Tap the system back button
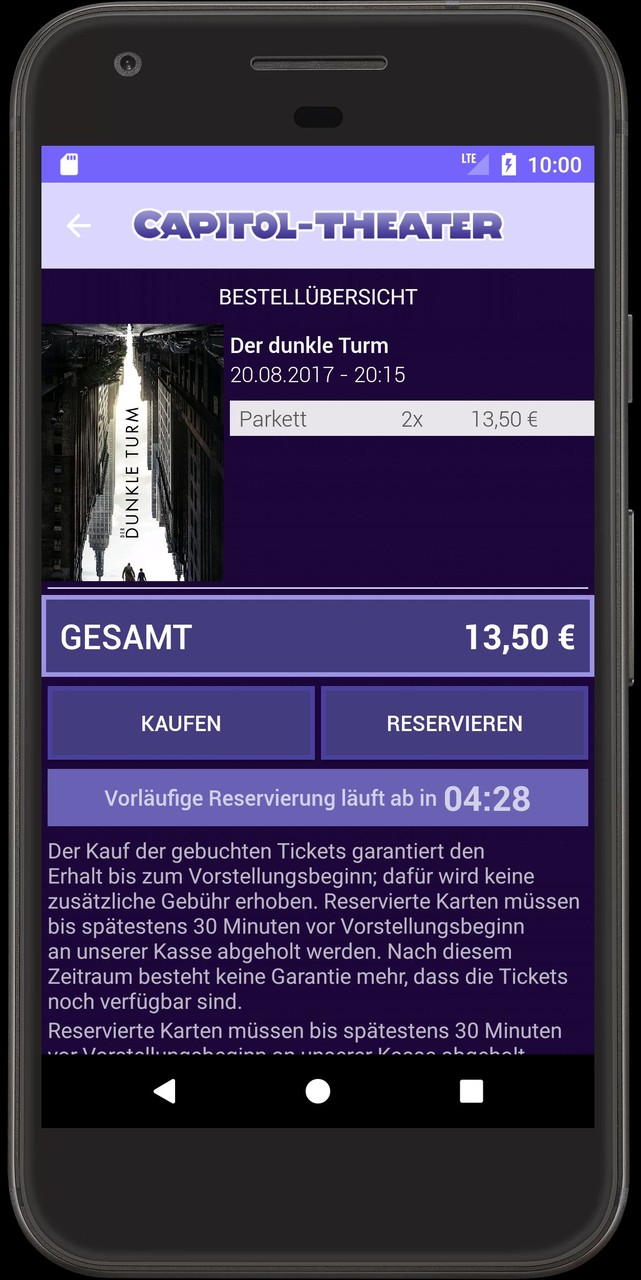The image size is (641, 1280). [x=165, y=1091]
